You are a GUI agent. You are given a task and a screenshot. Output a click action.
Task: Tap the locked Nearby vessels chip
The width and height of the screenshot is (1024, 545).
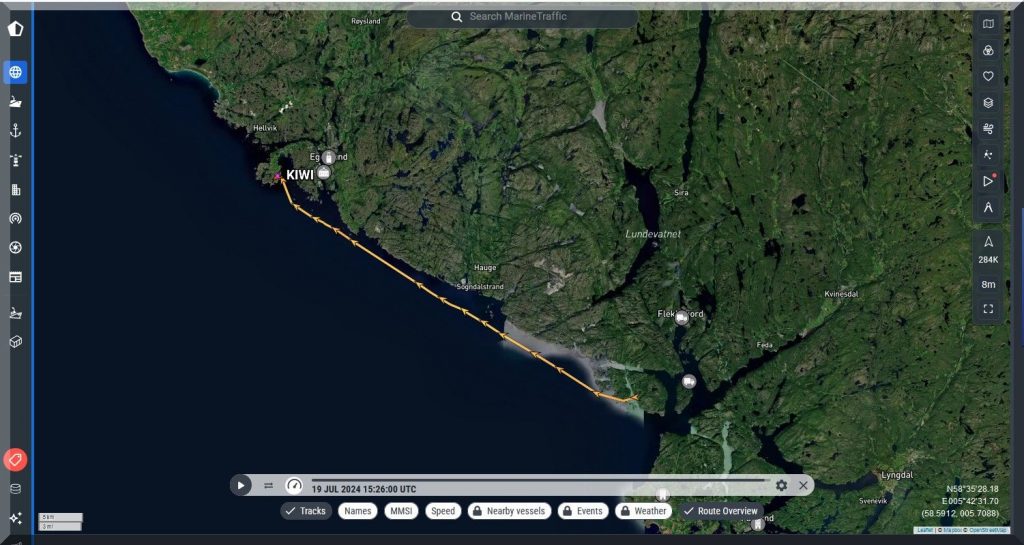[508, 511]
